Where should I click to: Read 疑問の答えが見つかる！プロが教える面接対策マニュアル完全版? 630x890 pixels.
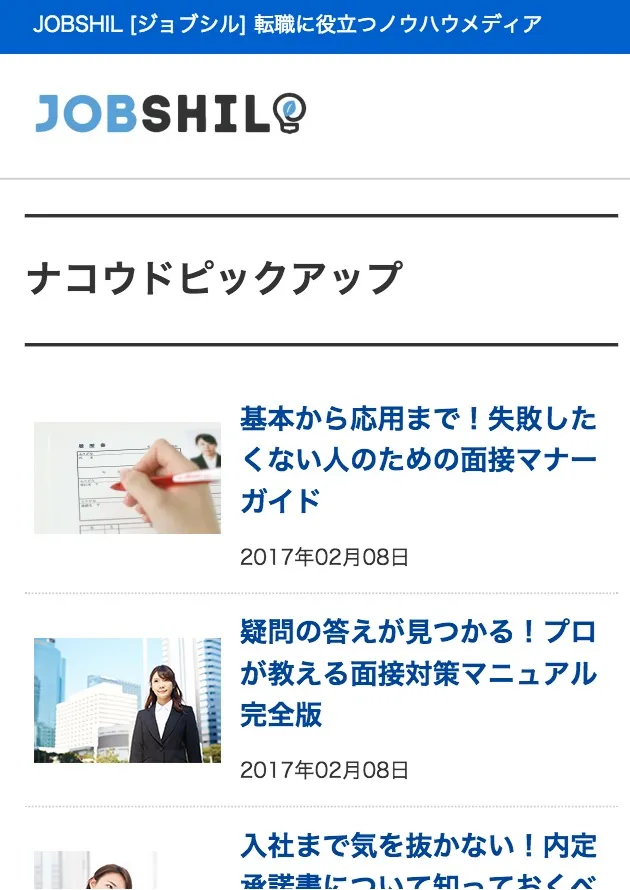point(418,673)
